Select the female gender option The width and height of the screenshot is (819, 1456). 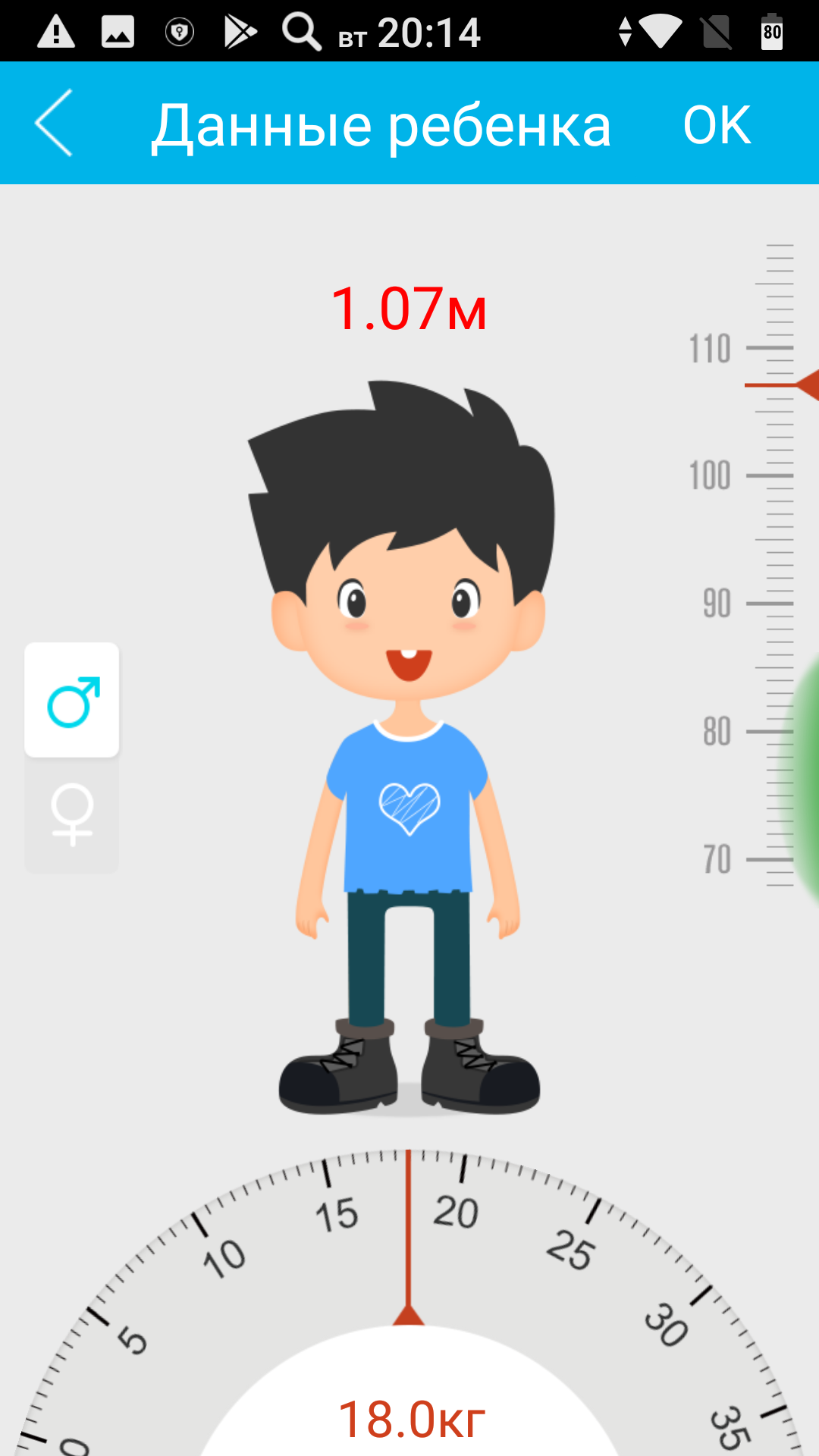72,815
